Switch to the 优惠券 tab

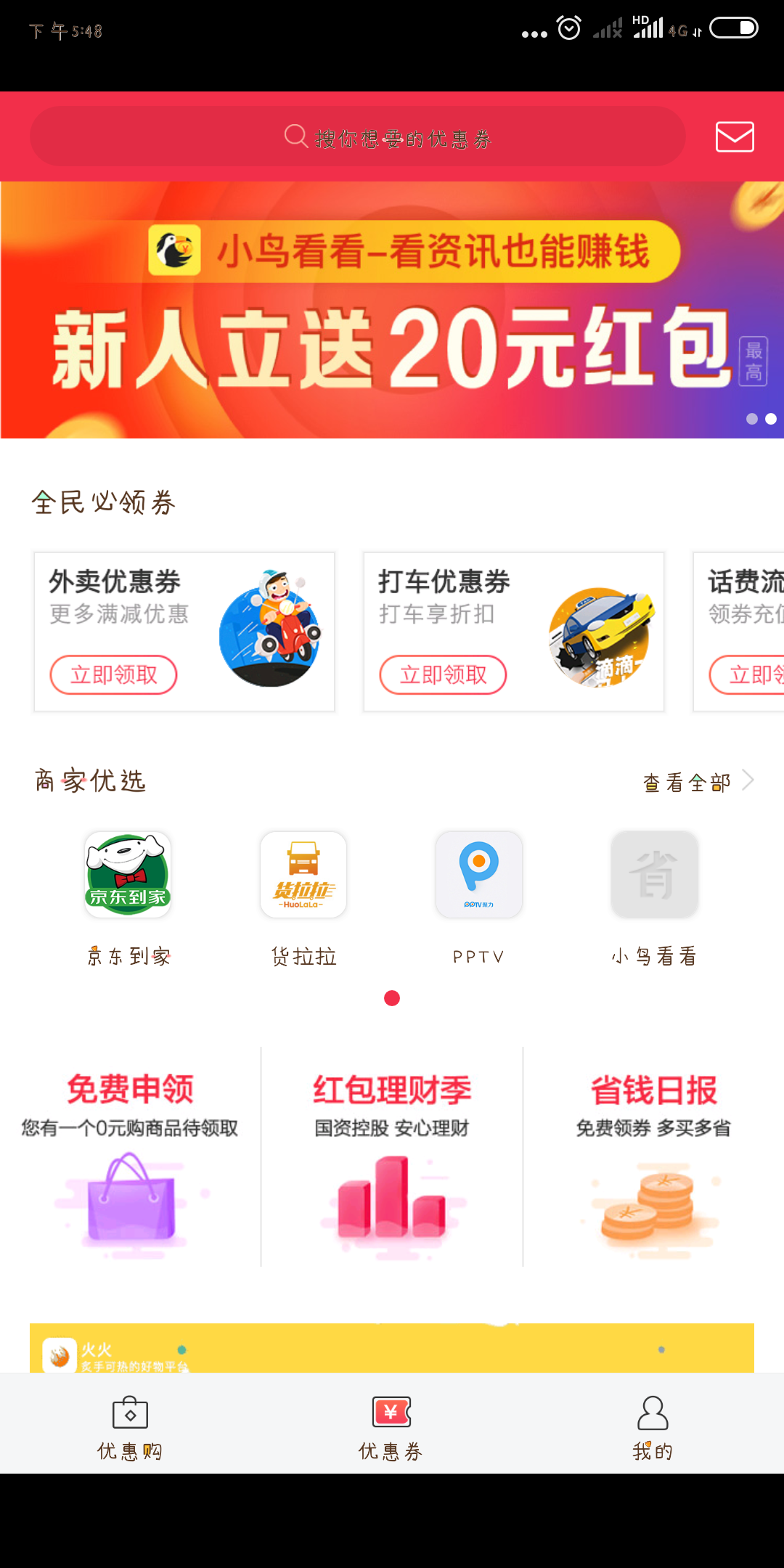391,1427
